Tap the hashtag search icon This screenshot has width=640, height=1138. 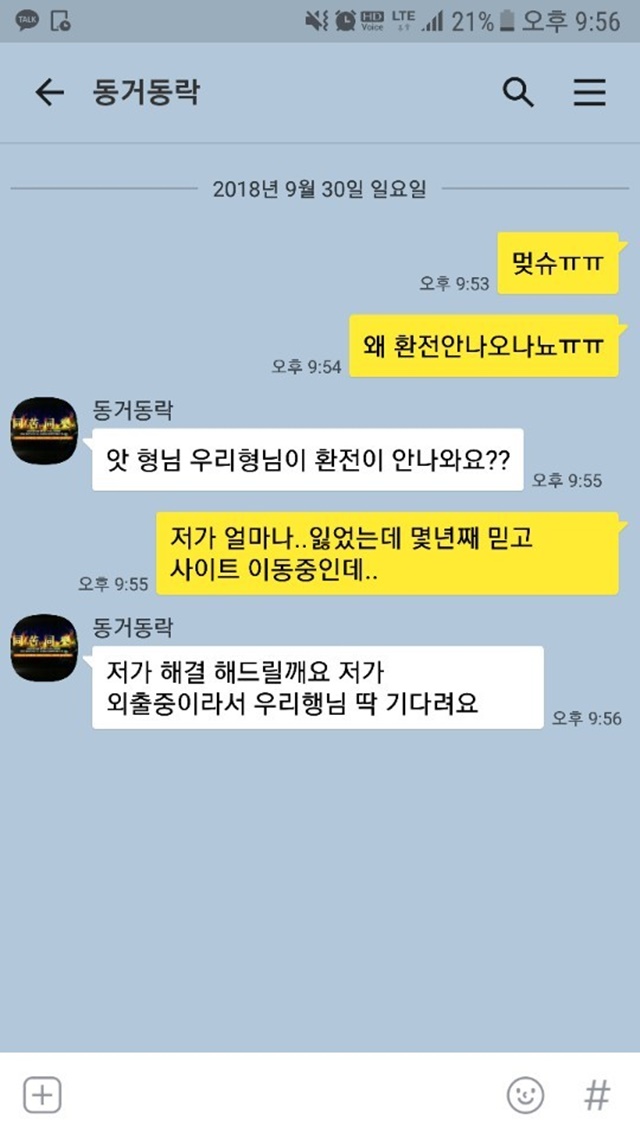coord(596,1094)
